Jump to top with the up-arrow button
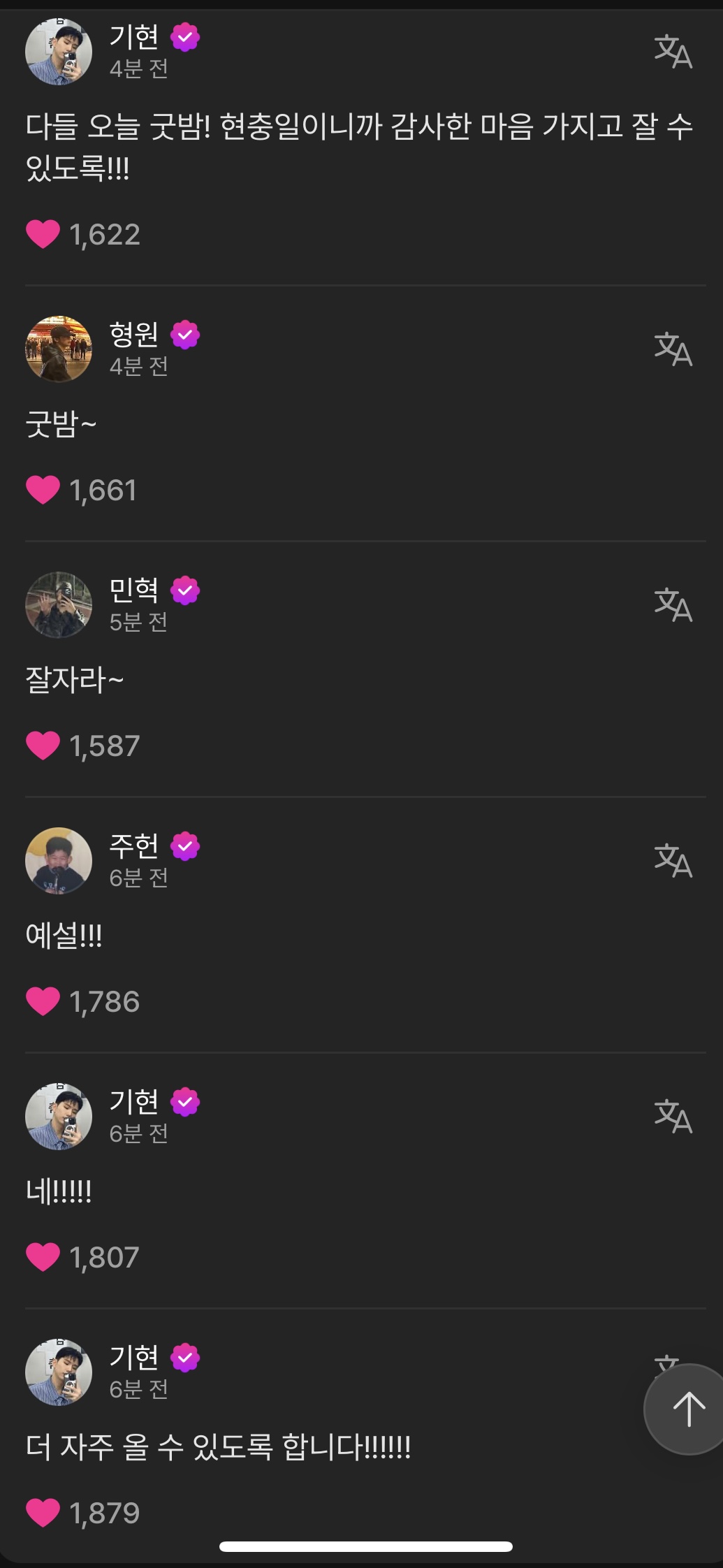The height and width of the screenshot is (1568, 723). pos(688,1409)
